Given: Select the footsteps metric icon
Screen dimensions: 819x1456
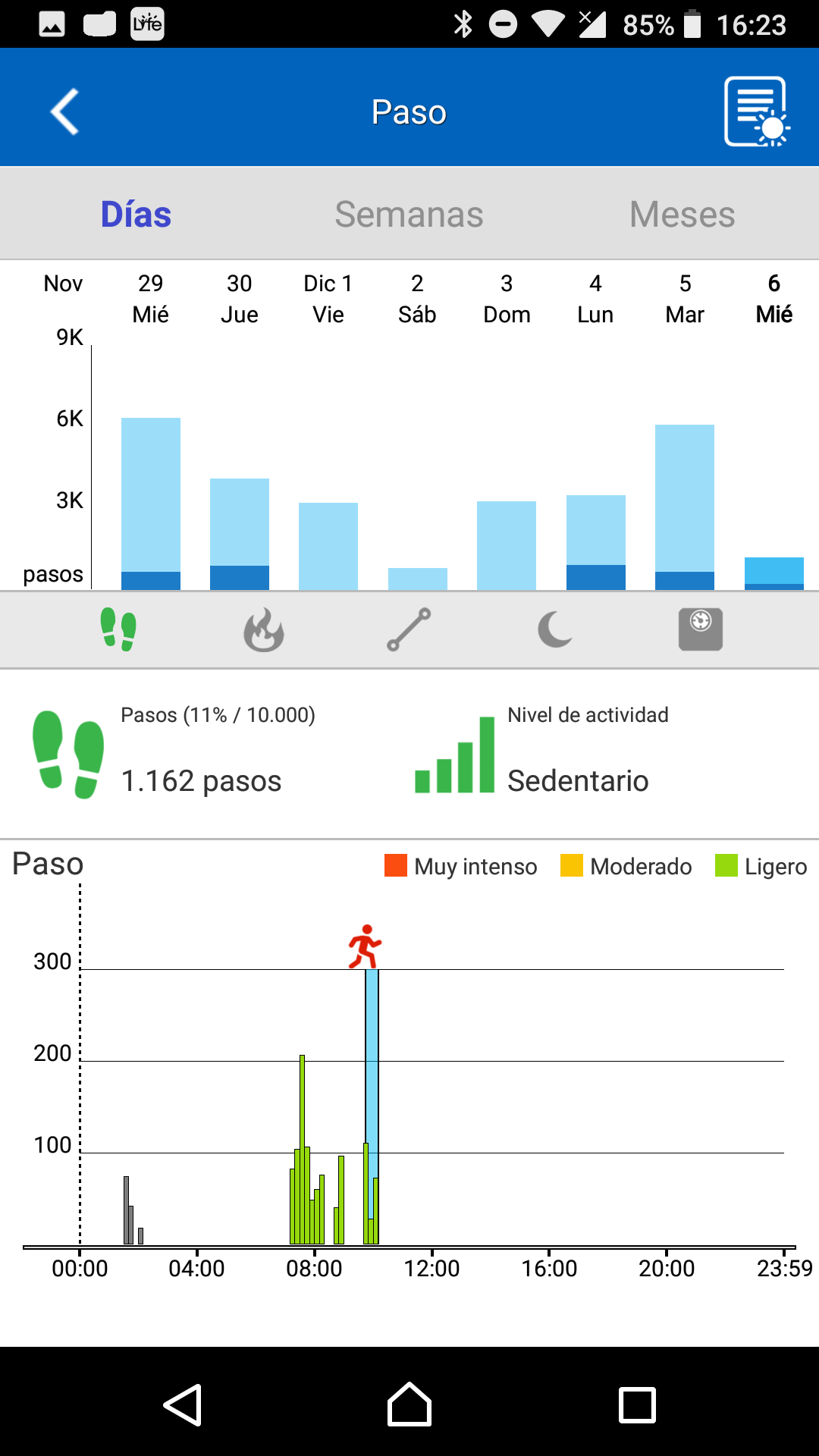Looking at the screenshot, I should tap(118, 629).
